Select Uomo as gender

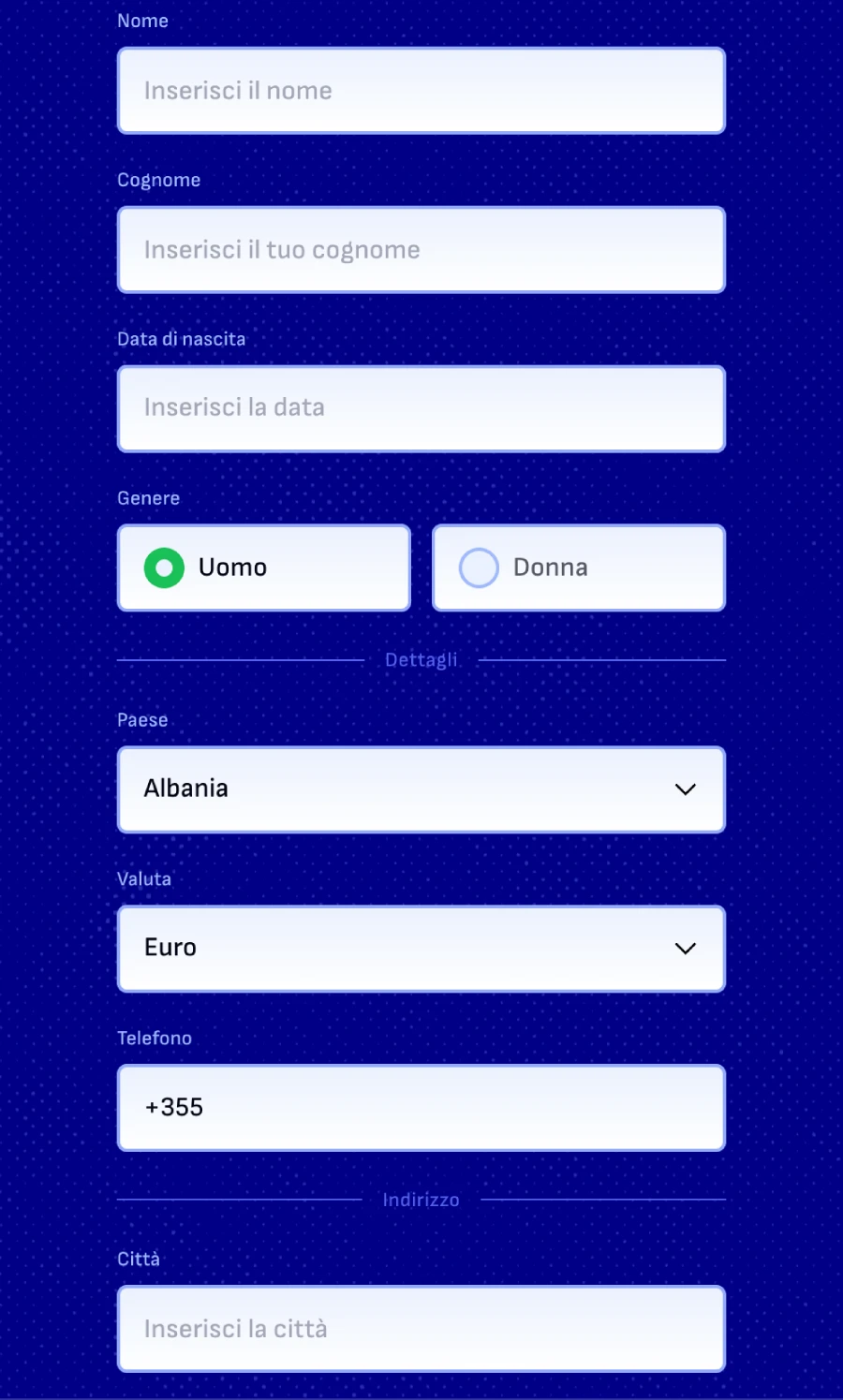click(263, 567)
